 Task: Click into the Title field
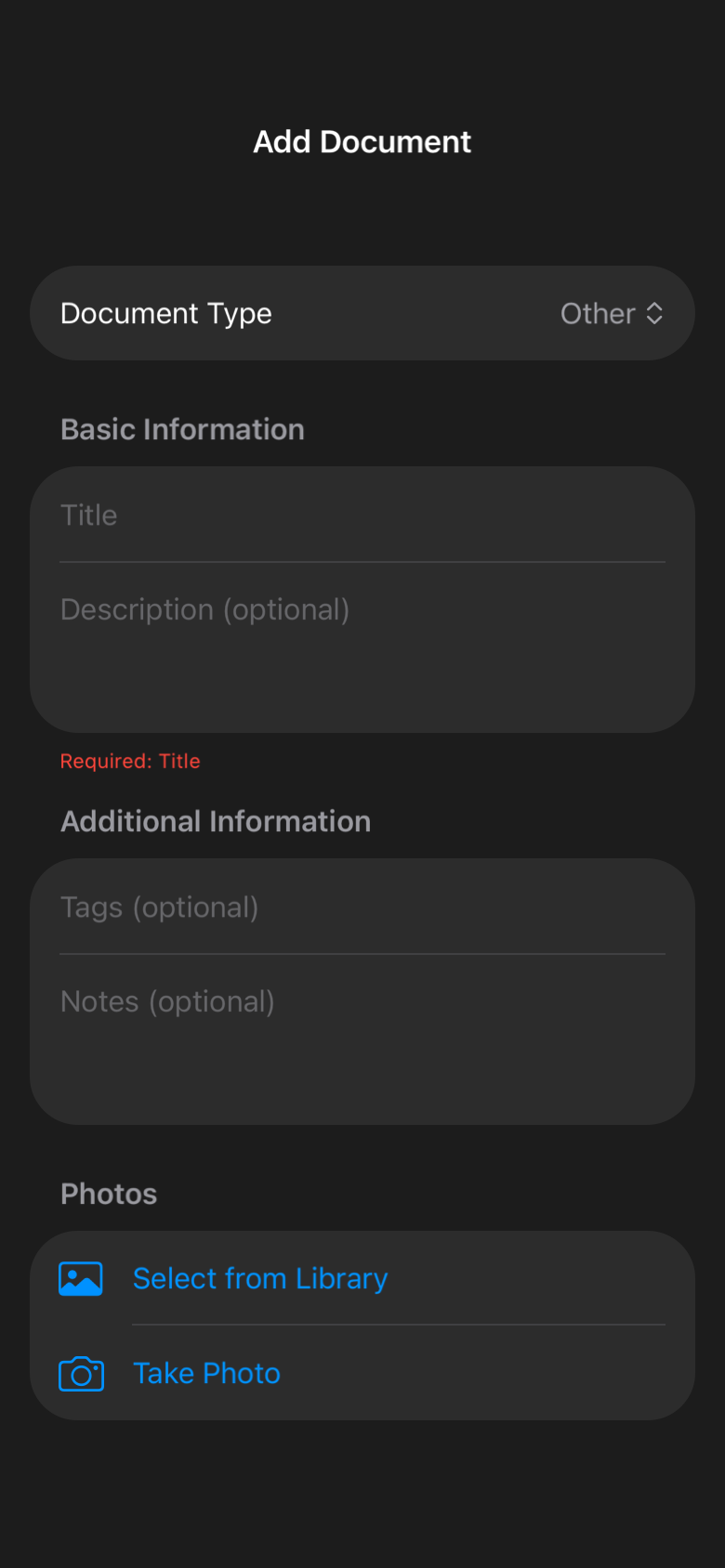(362, 516)
